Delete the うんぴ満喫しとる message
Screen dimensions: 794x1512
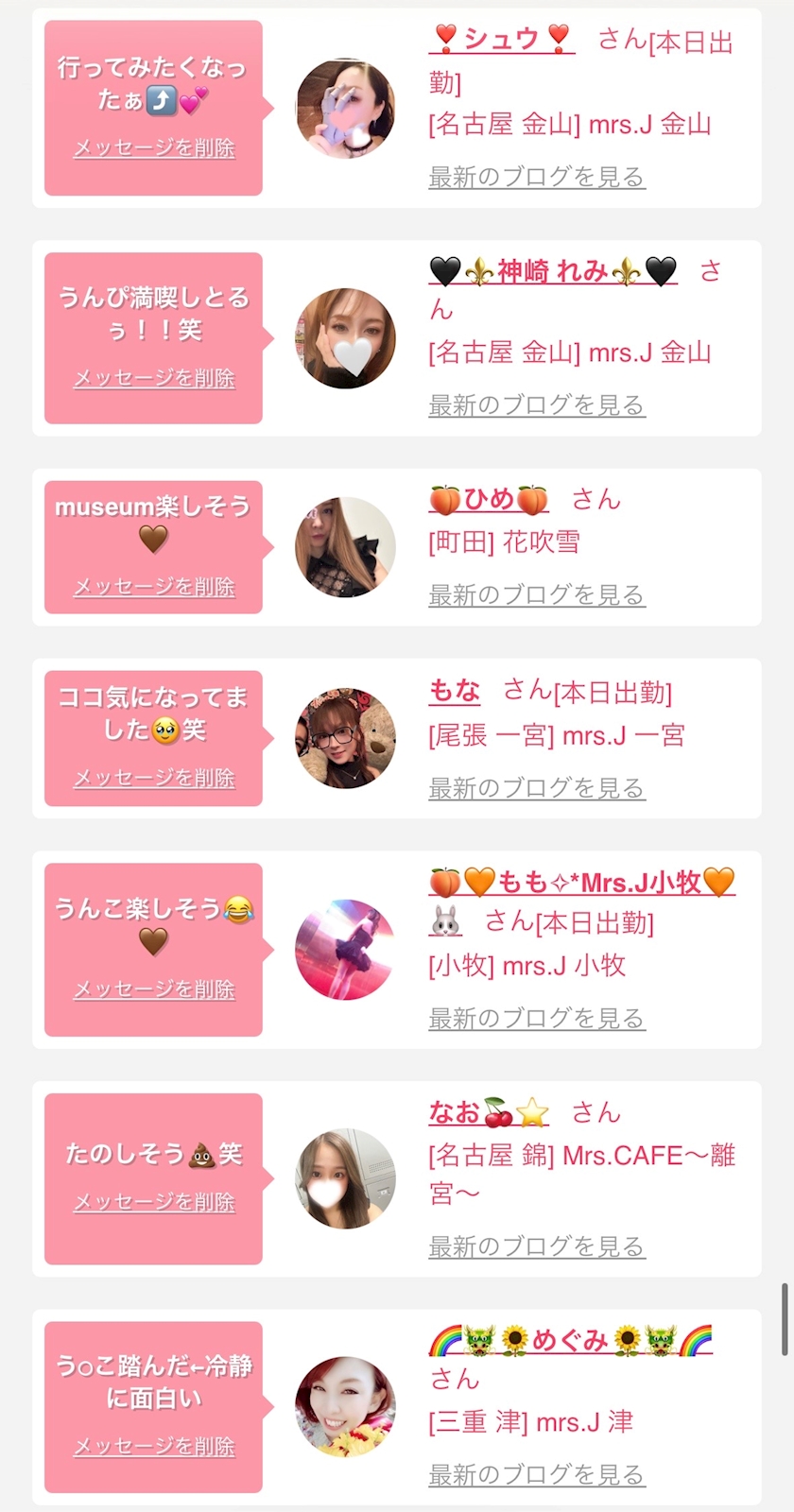(154, 378)
